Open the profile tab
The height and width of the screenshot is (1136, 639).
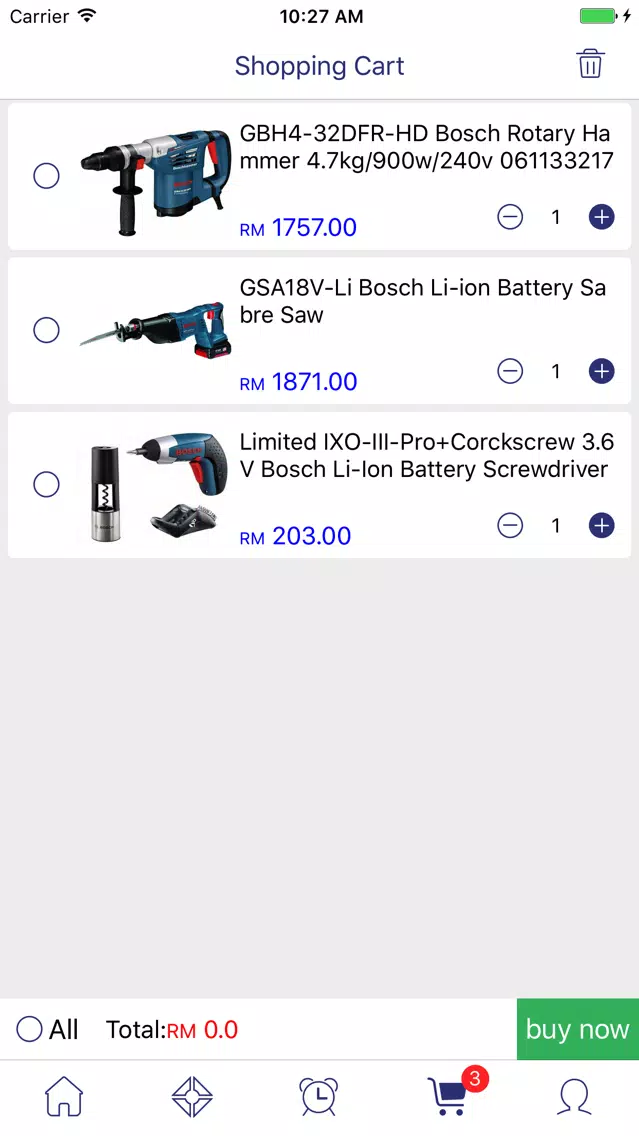(575, 1096)
